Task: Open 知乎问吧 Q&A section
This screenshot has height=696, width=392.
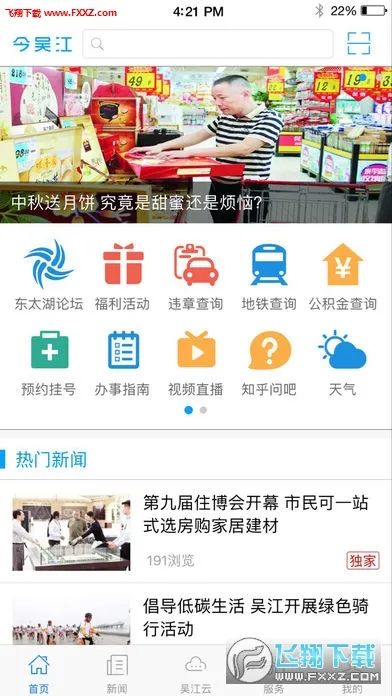Action: 269,363
